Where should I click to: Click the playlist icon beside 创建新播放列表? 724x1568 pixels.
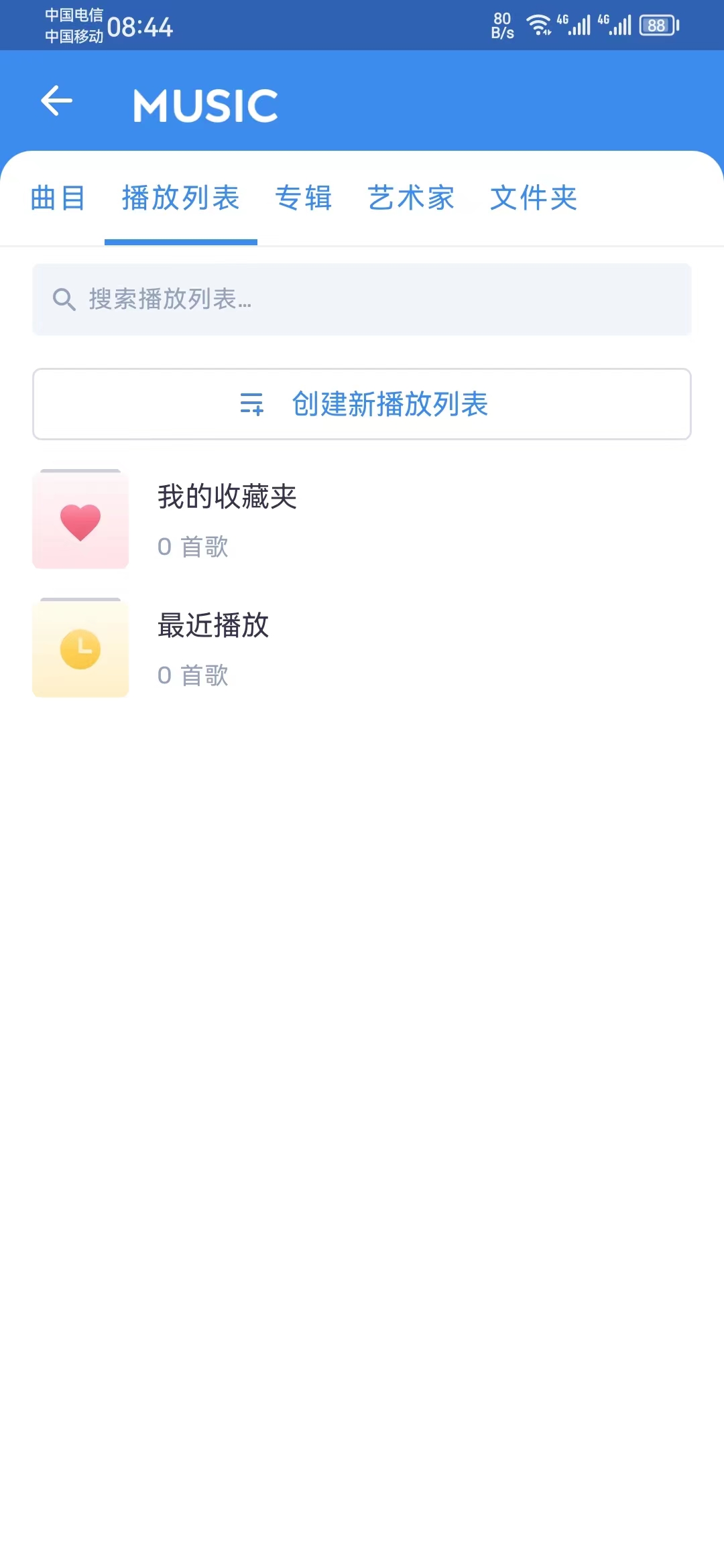(x=251, y=404)
